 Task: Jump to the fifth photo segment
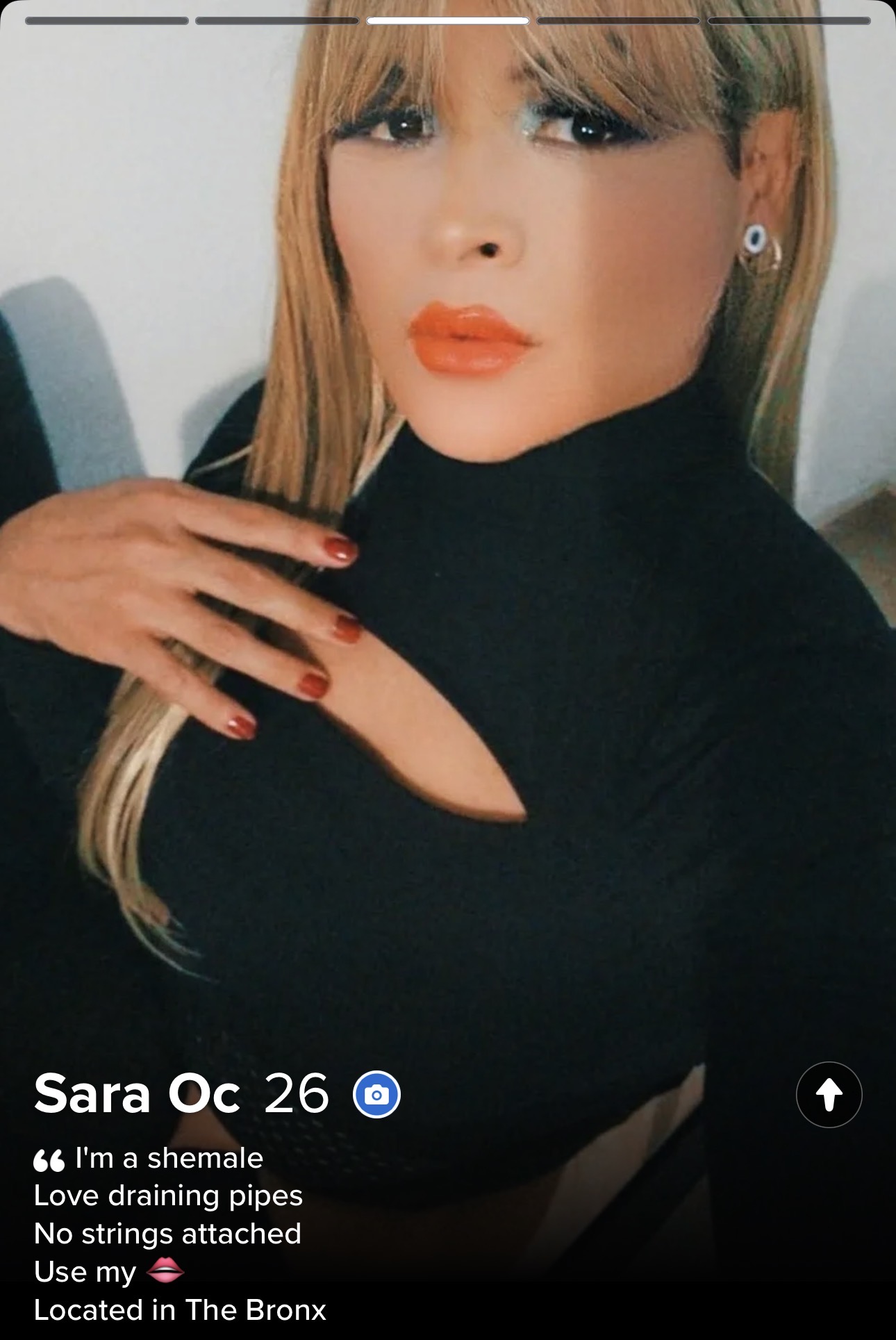(789, 21)
